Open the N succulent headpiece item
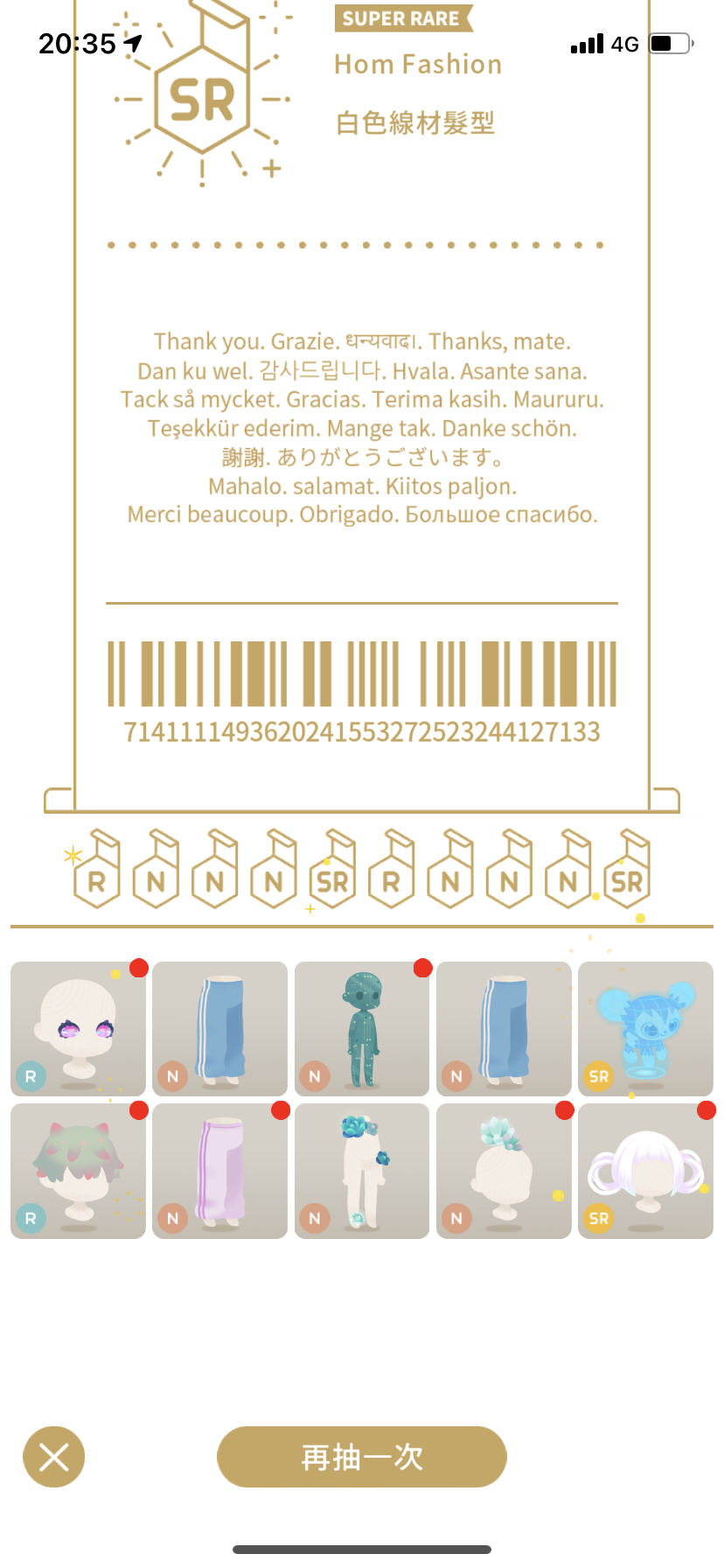The height and width of the screenshot is (1568, 724). pos(504,1171)
